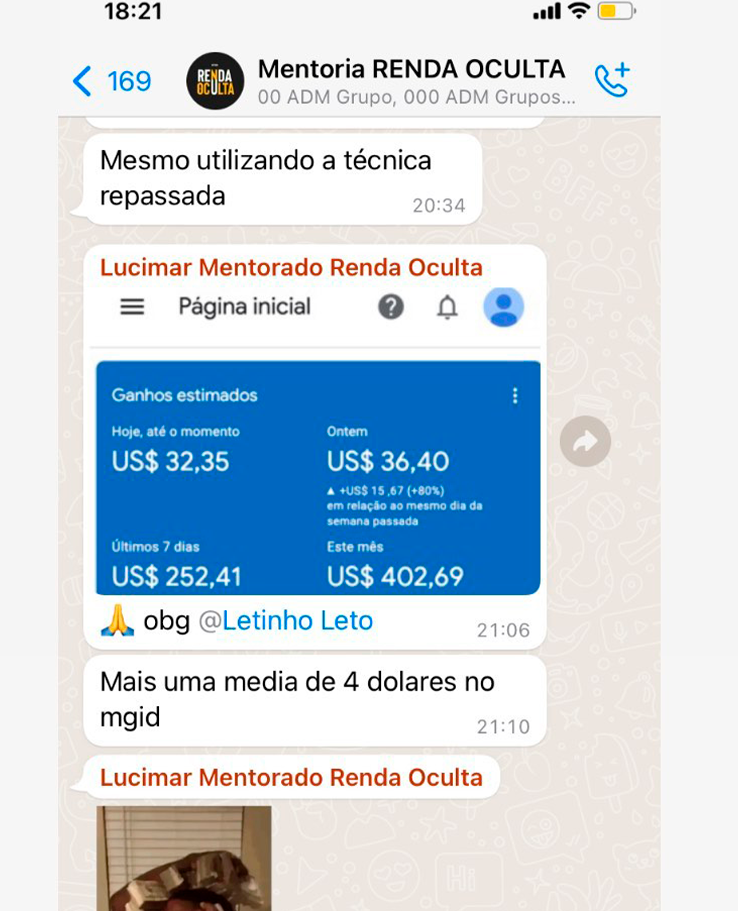Open the partially visible photo at the bottom

[183, 860]
